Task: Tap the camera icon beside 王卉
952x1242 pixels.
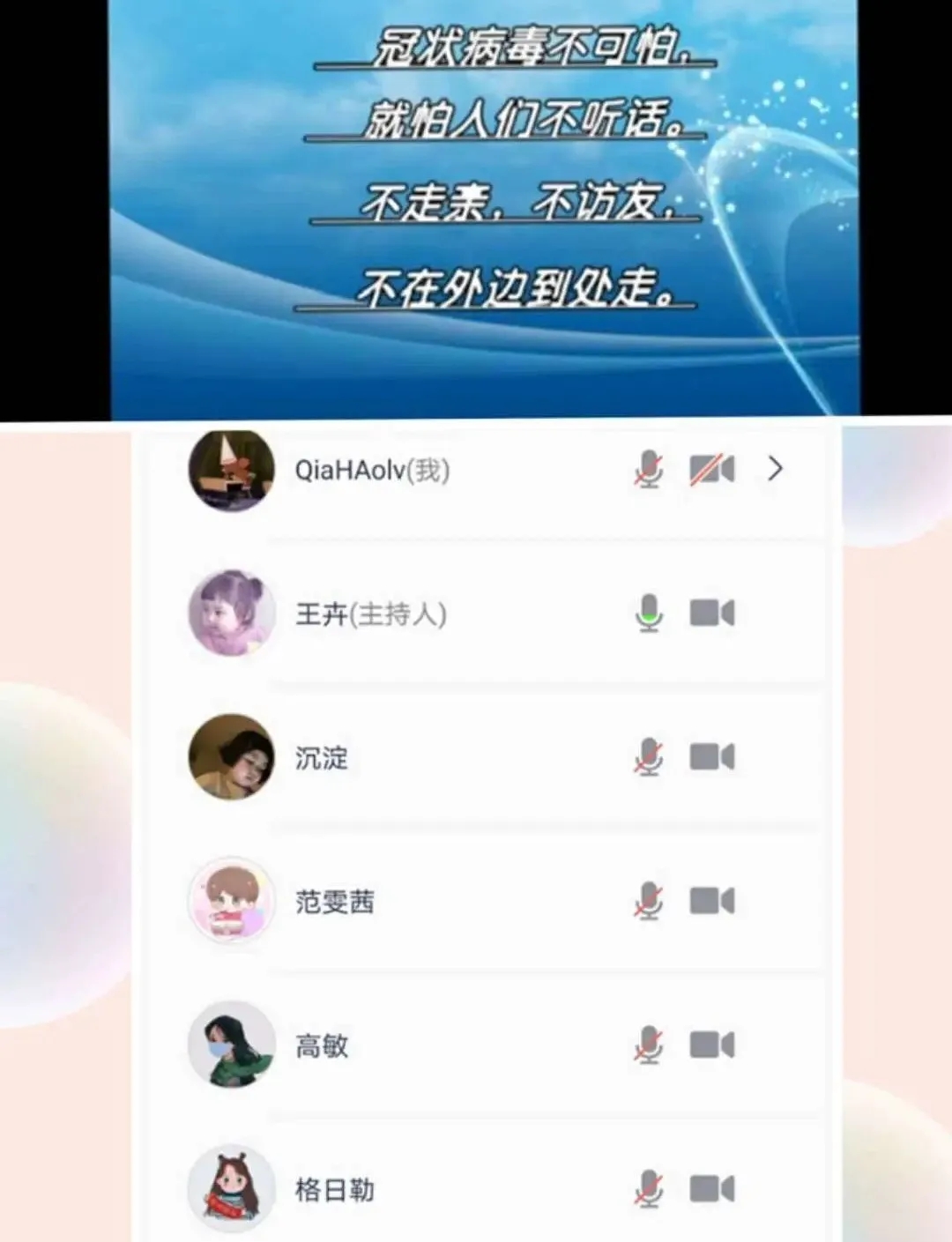Action: [711, 614]
